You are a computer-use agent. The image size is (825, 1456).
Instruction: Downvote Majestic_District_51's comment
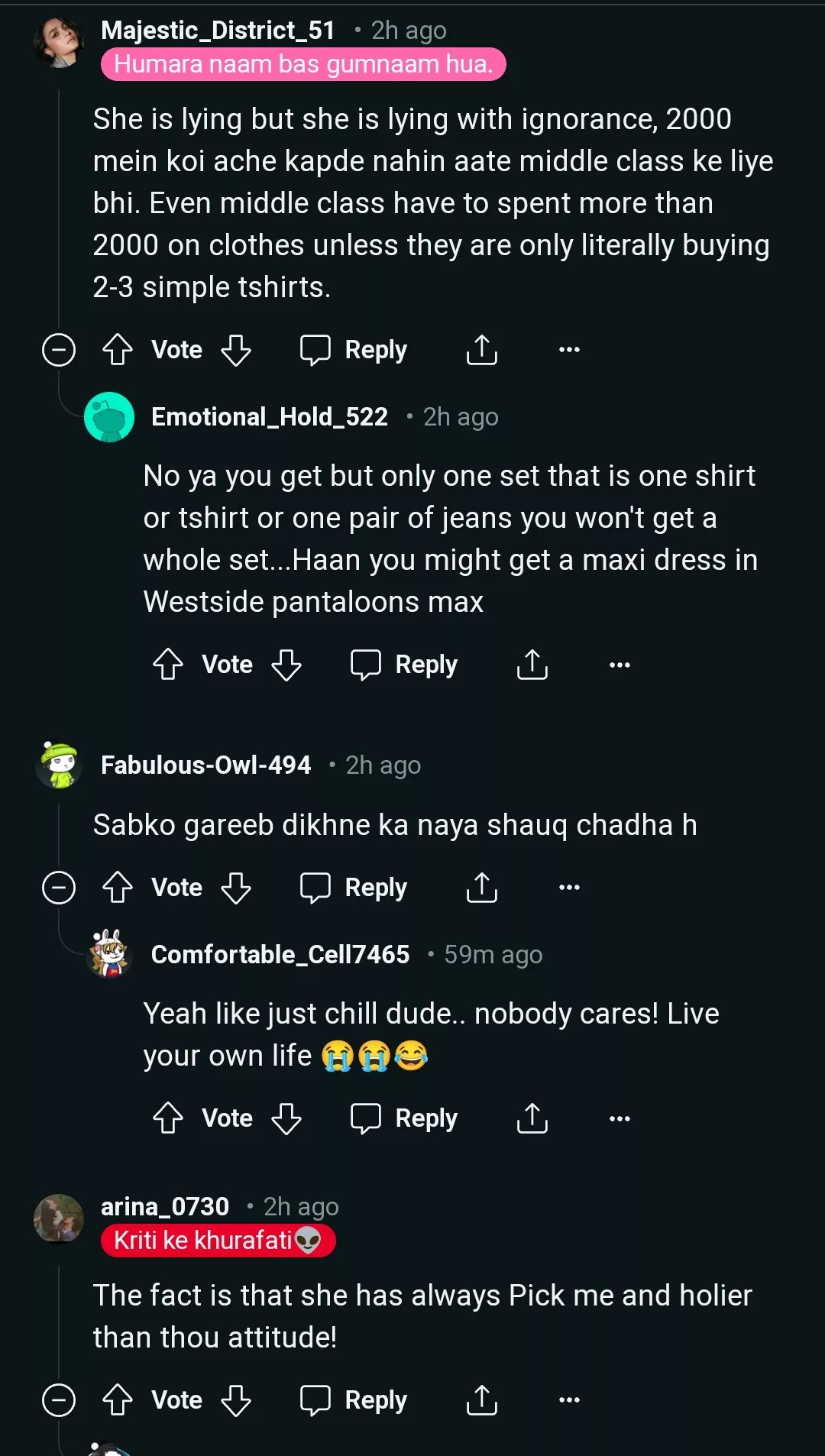tap(236, 350)
